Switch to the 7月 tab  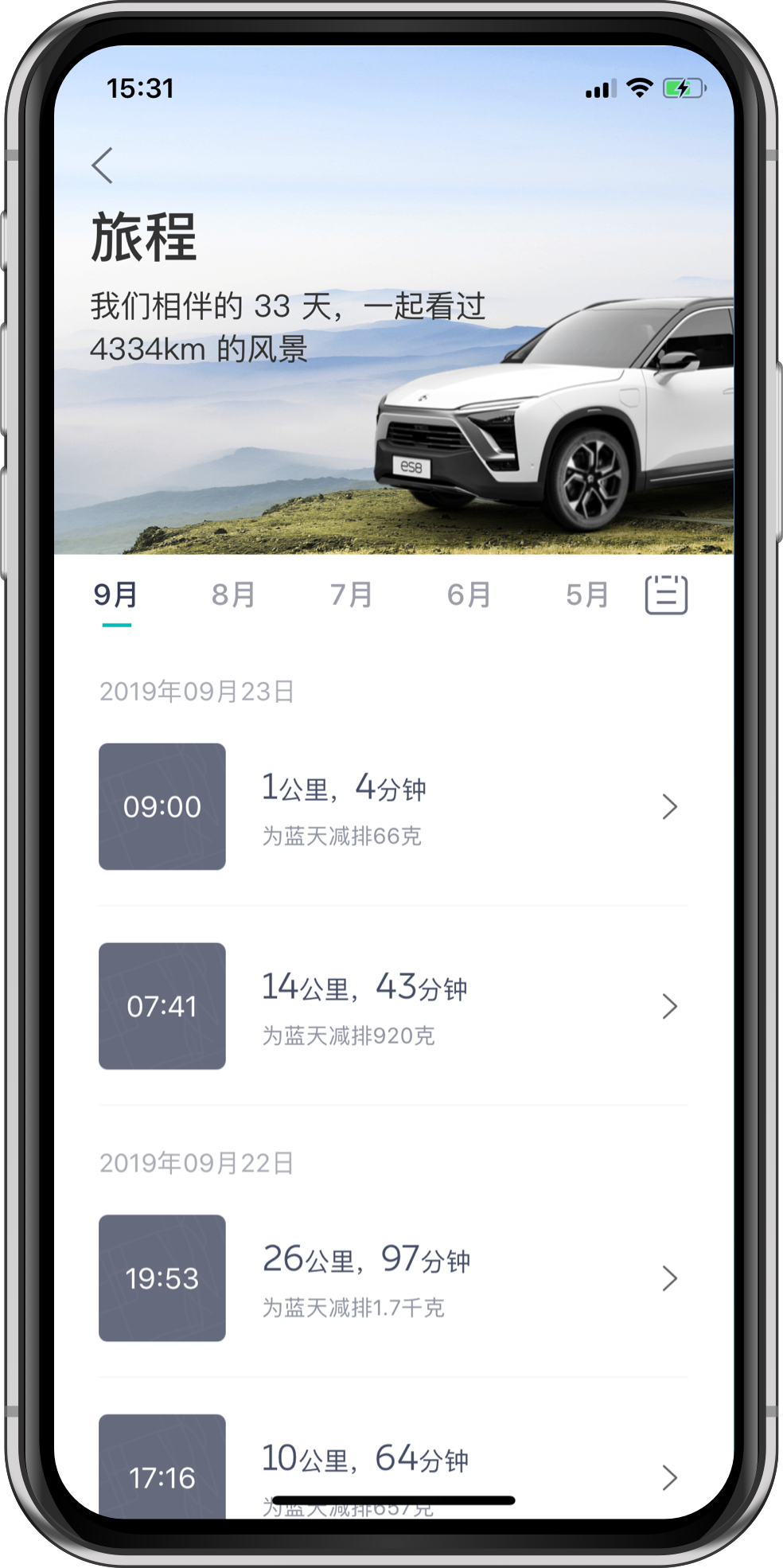click(x=351, y=595)
